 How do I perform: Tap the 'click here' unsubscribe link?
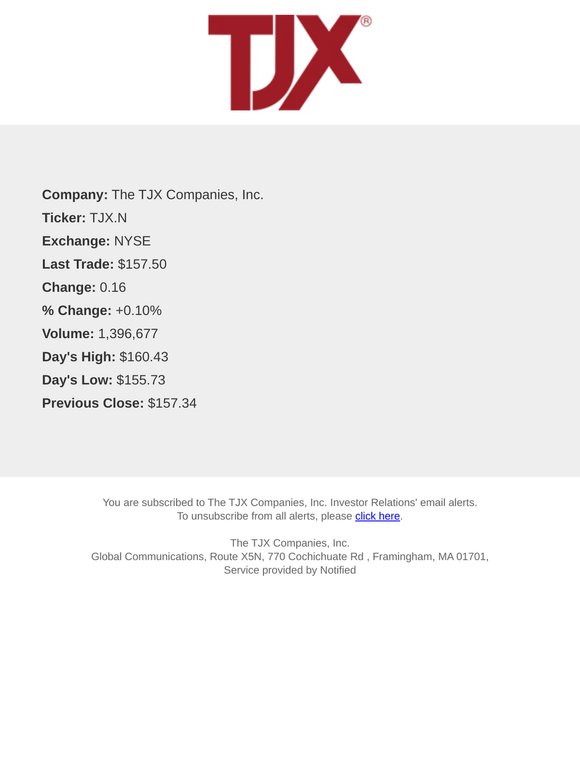(x=377, y=516)
